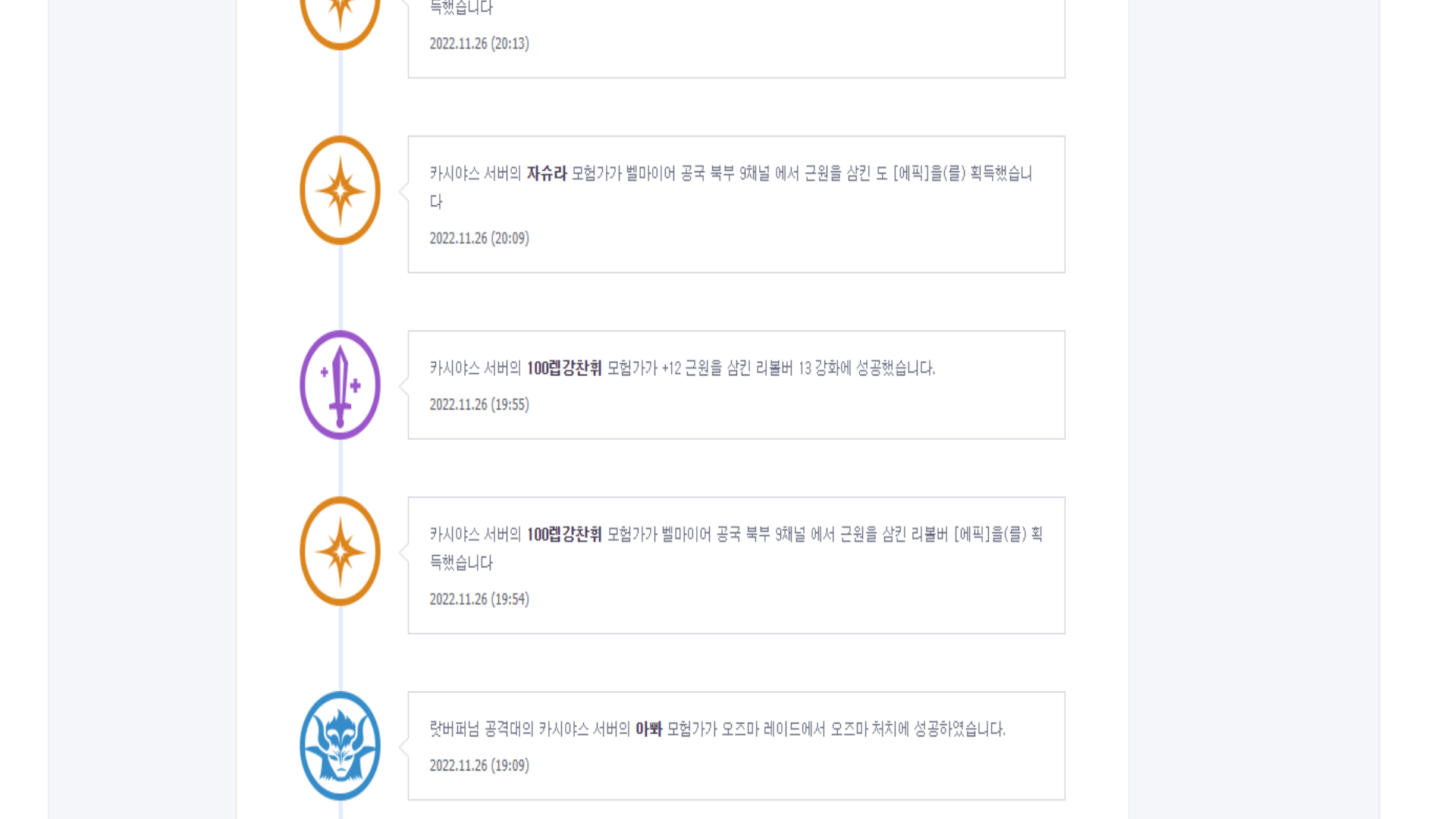Screen dimensions: 1456x819
Task: Open adventurer 아빠's profile link
Action: point(648,730)
